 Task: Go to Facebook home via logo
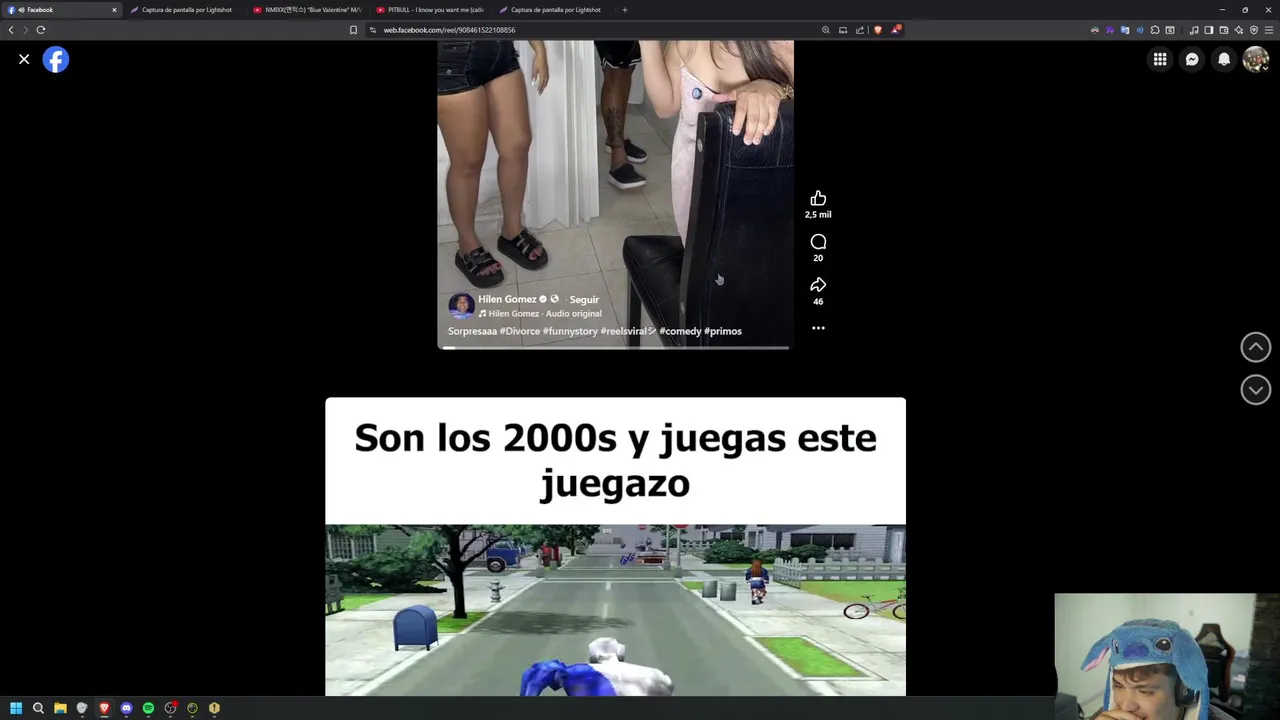pyautogui.click(x=56, y=60)
